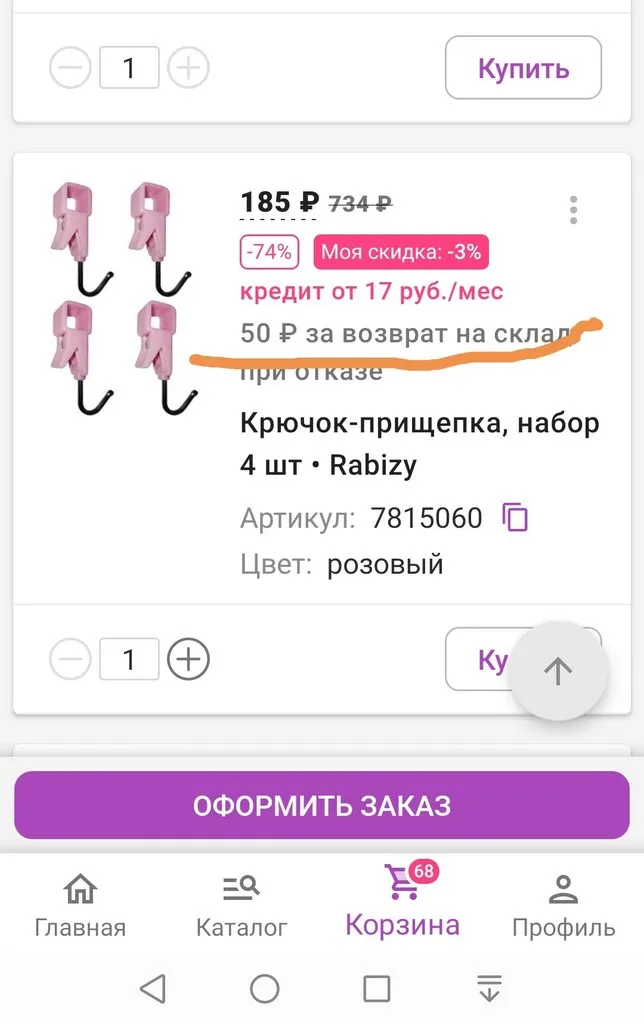
Task: Increase quantity of the top cart item
Action: 188,68
